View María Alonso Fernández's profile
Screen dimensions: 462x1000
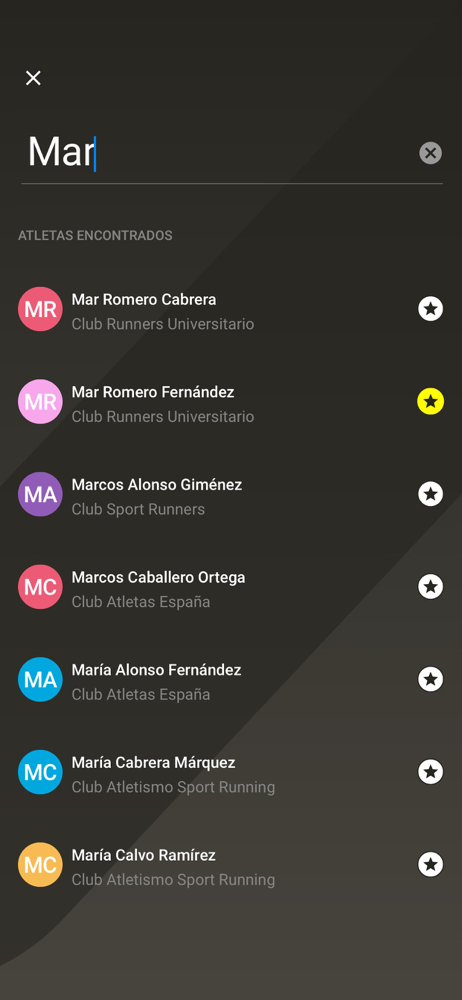[217, 679]
